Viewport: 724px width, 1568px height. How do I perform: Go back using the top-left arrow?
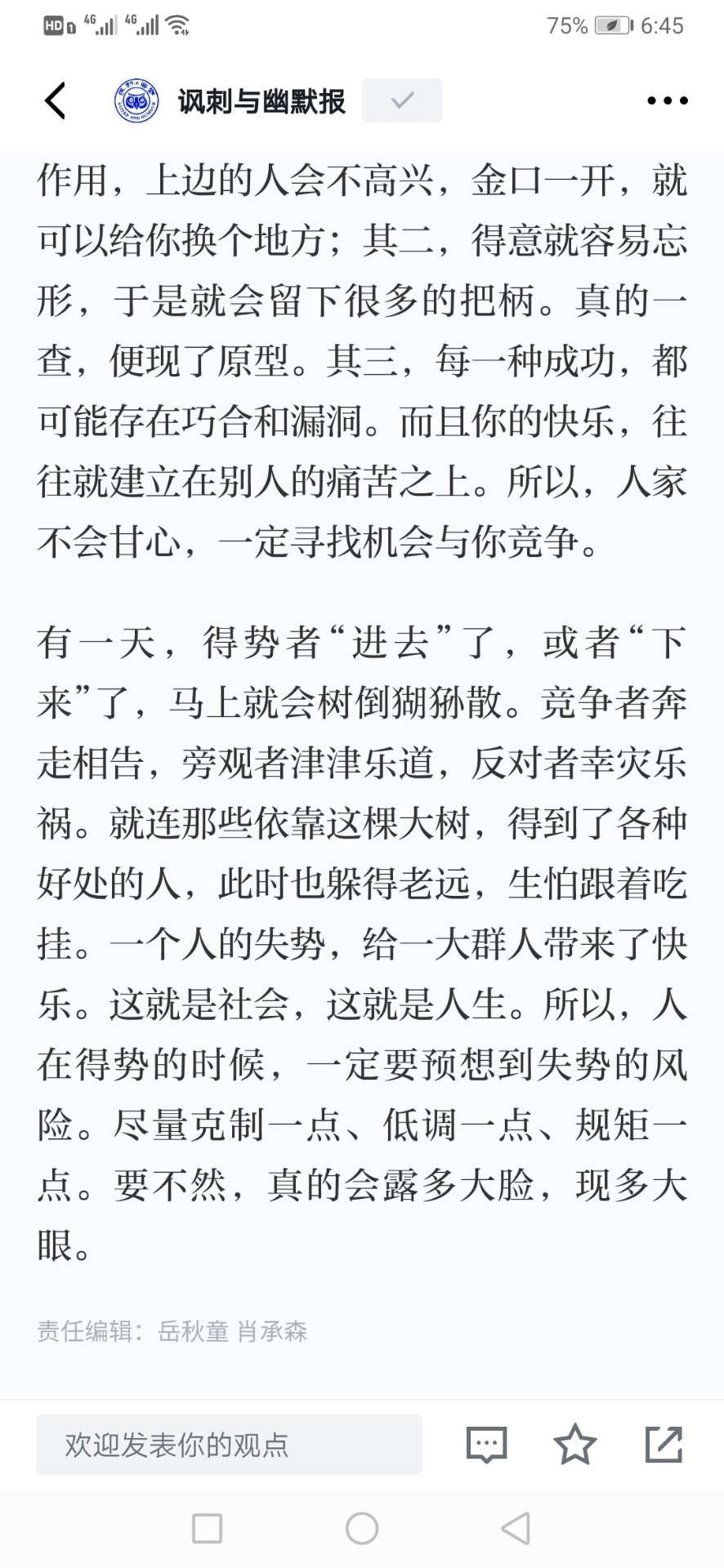[55, 101]
